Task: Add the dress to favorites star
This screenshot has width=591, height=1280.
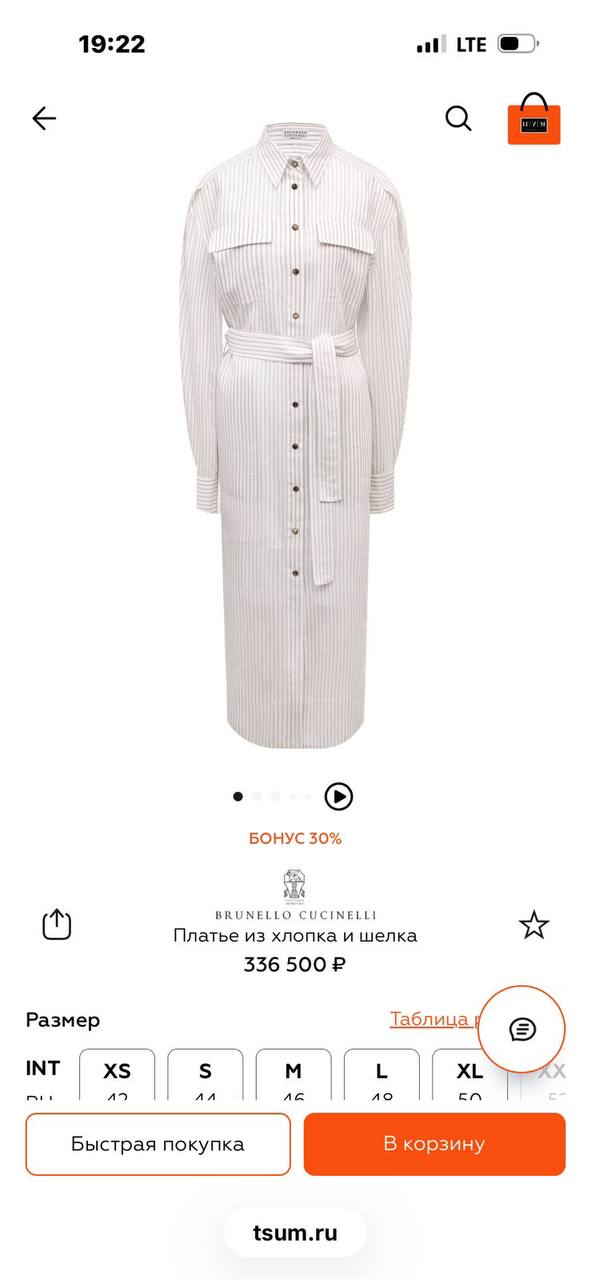Action: coord(534,925)
